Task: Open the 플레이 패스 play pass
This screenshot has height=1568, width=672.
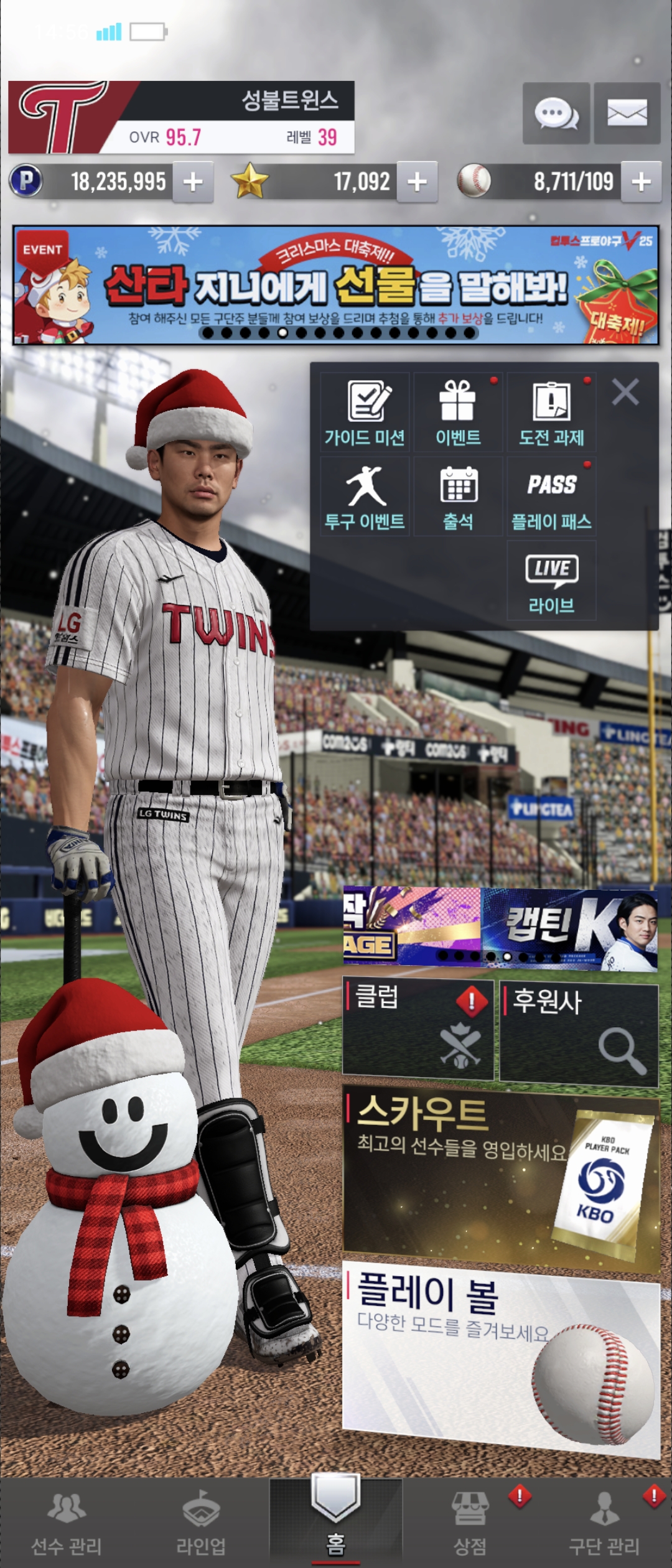Action: [x=551, y=497]
